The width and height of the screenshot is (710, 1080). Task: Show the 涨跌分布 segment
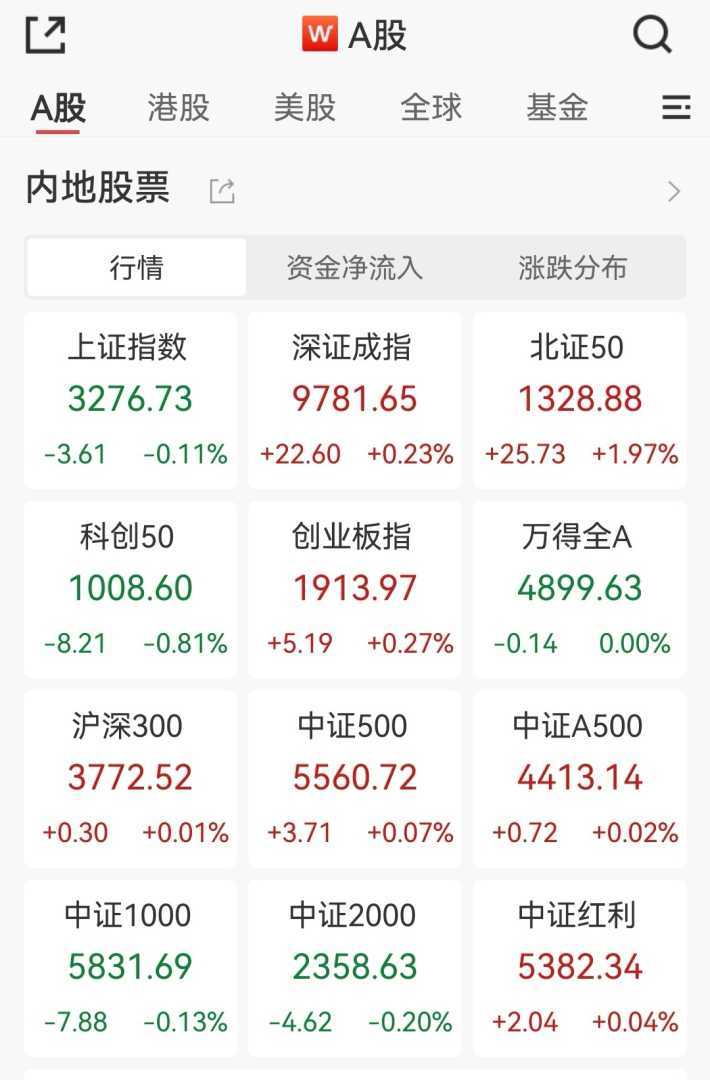point(573,268)
